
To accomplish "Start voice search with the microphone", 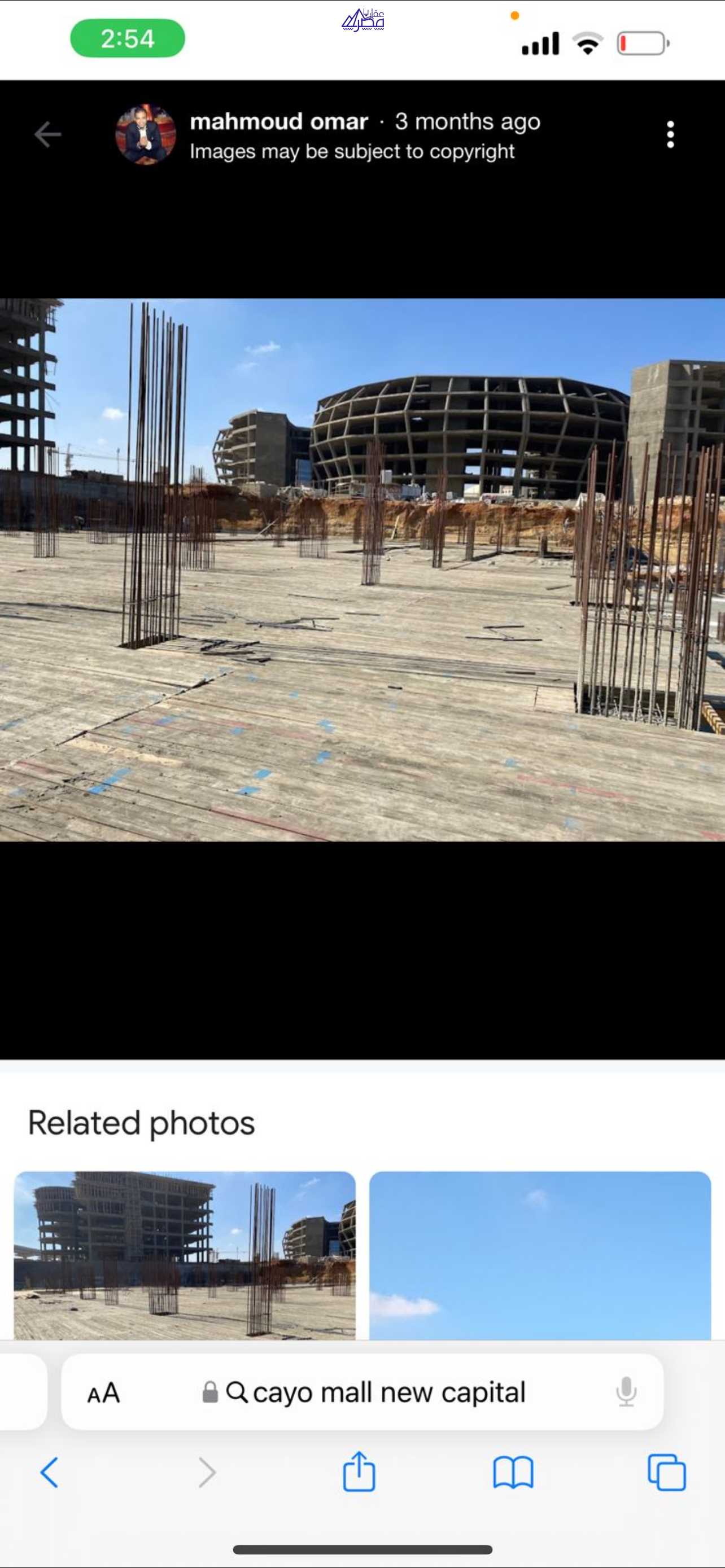I will pos(626,1392).
